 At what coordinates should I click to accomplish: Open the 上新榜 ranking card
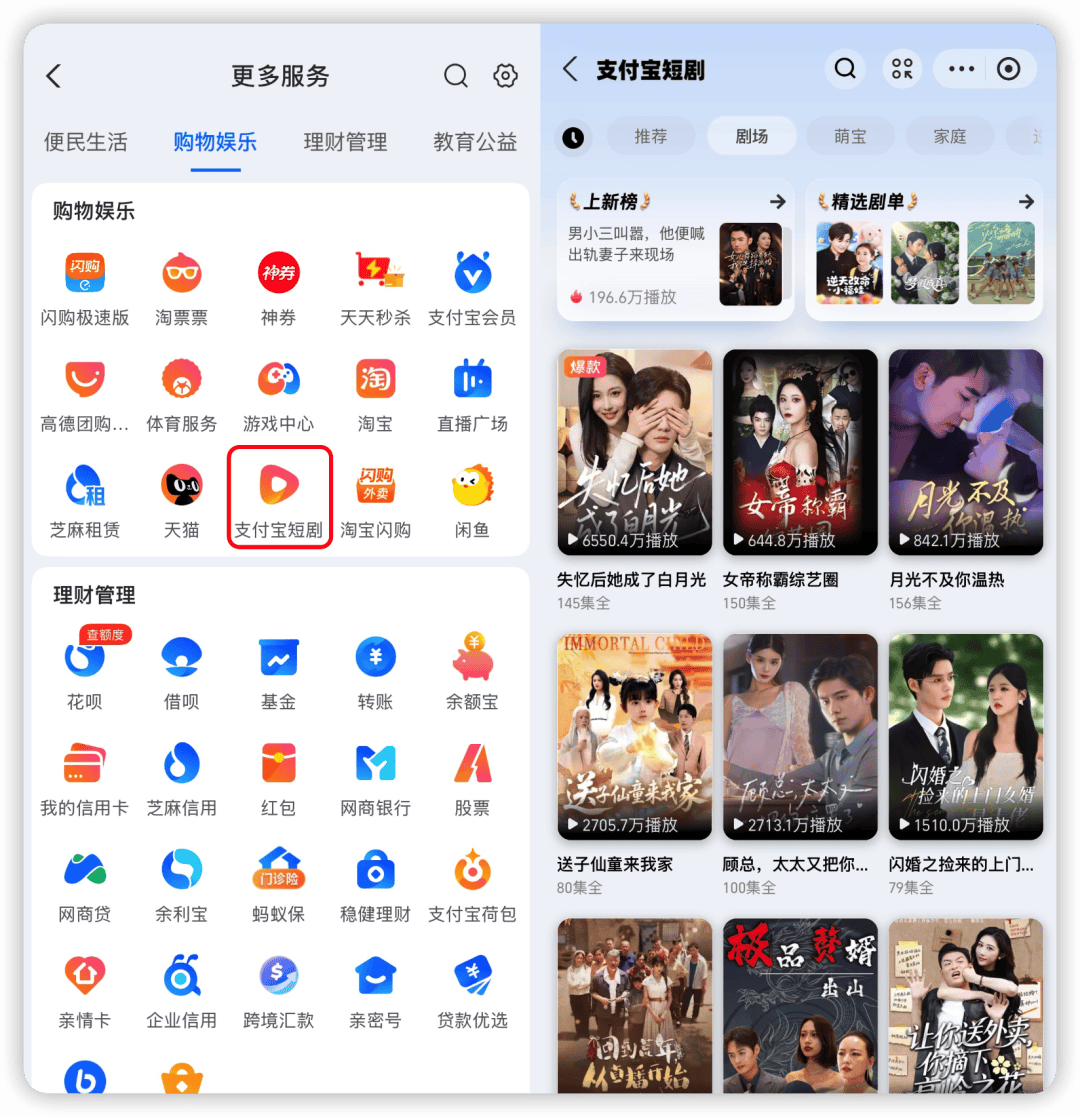tap(675, 250)
